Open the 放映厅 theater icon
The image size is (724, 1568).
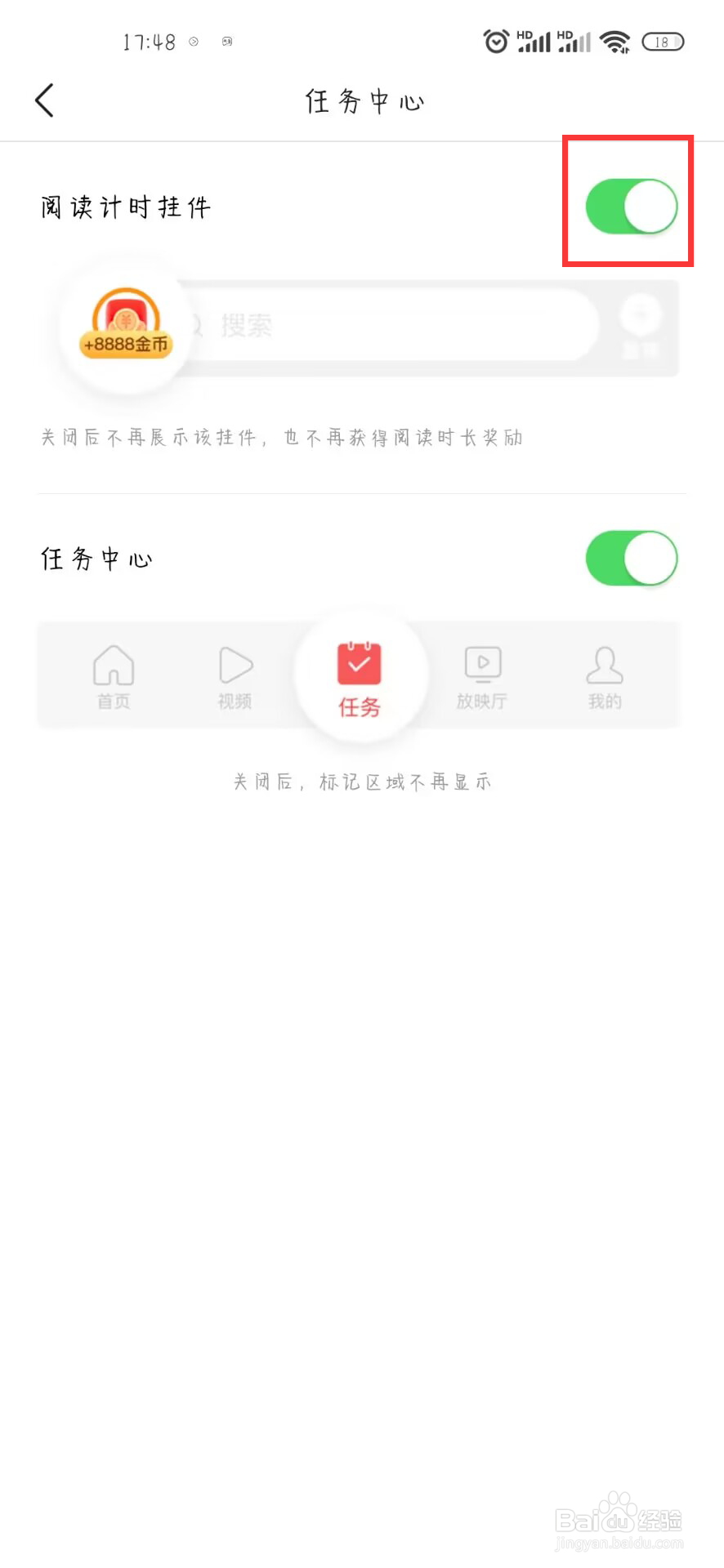click(x=482, y=663)
